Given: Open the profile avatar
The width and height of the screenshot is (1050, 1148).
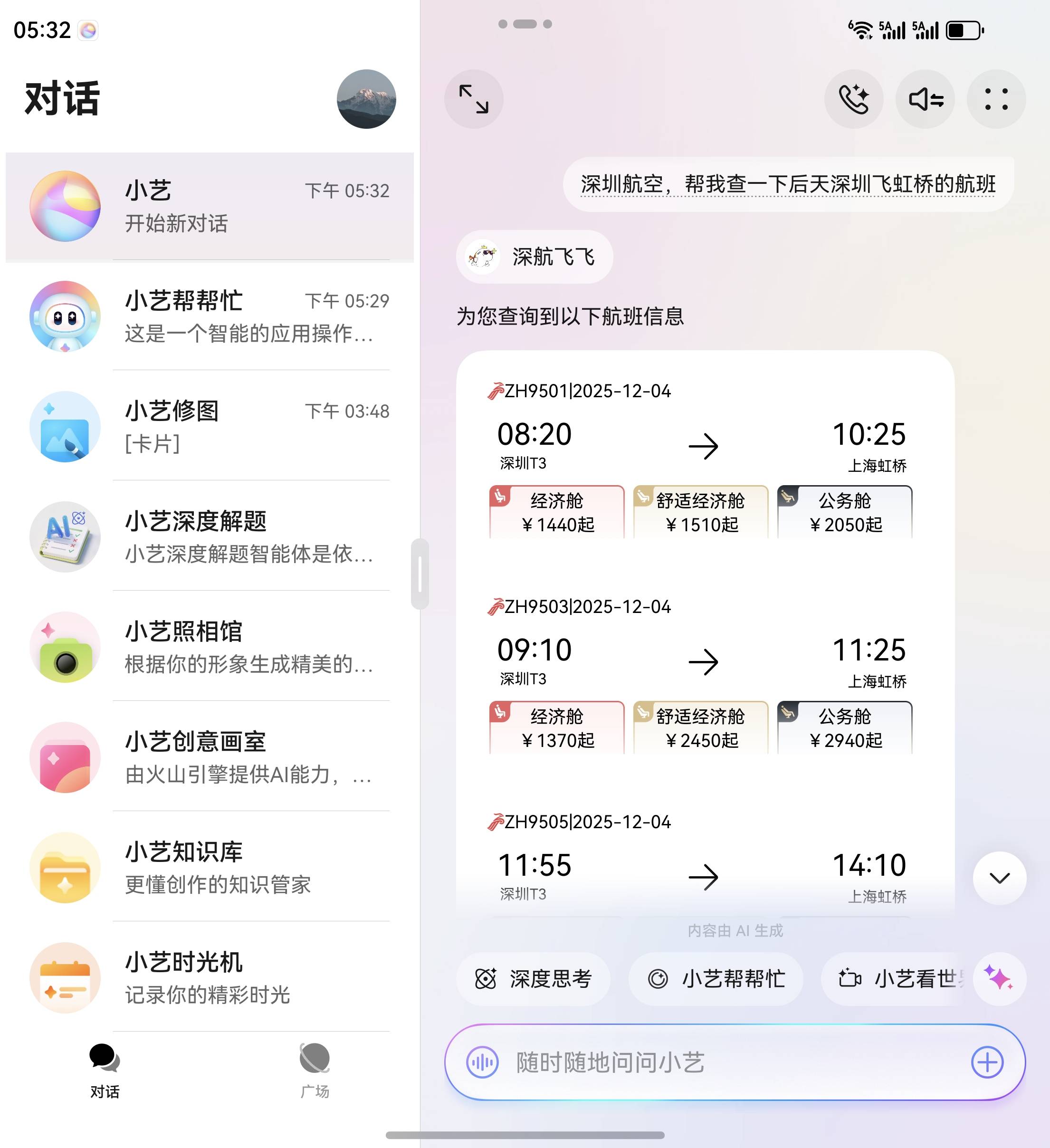Looking at the screenshot, I should coord(366,99).
